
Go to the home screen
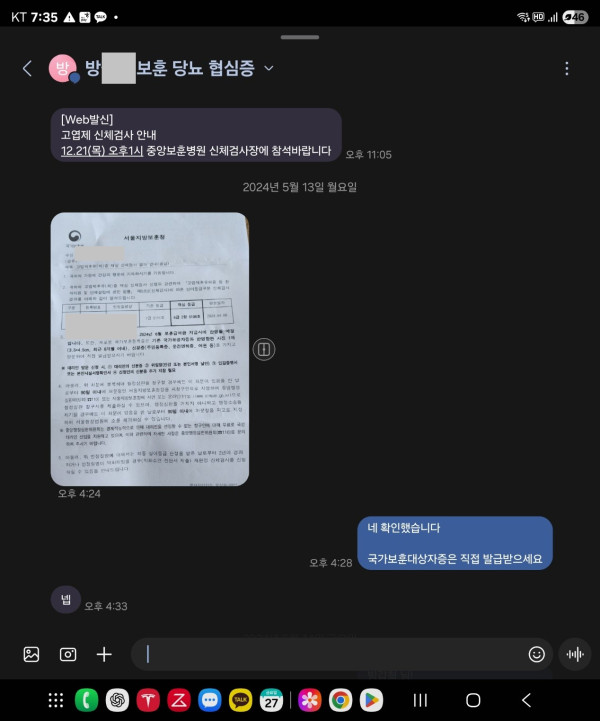point(473,700)
